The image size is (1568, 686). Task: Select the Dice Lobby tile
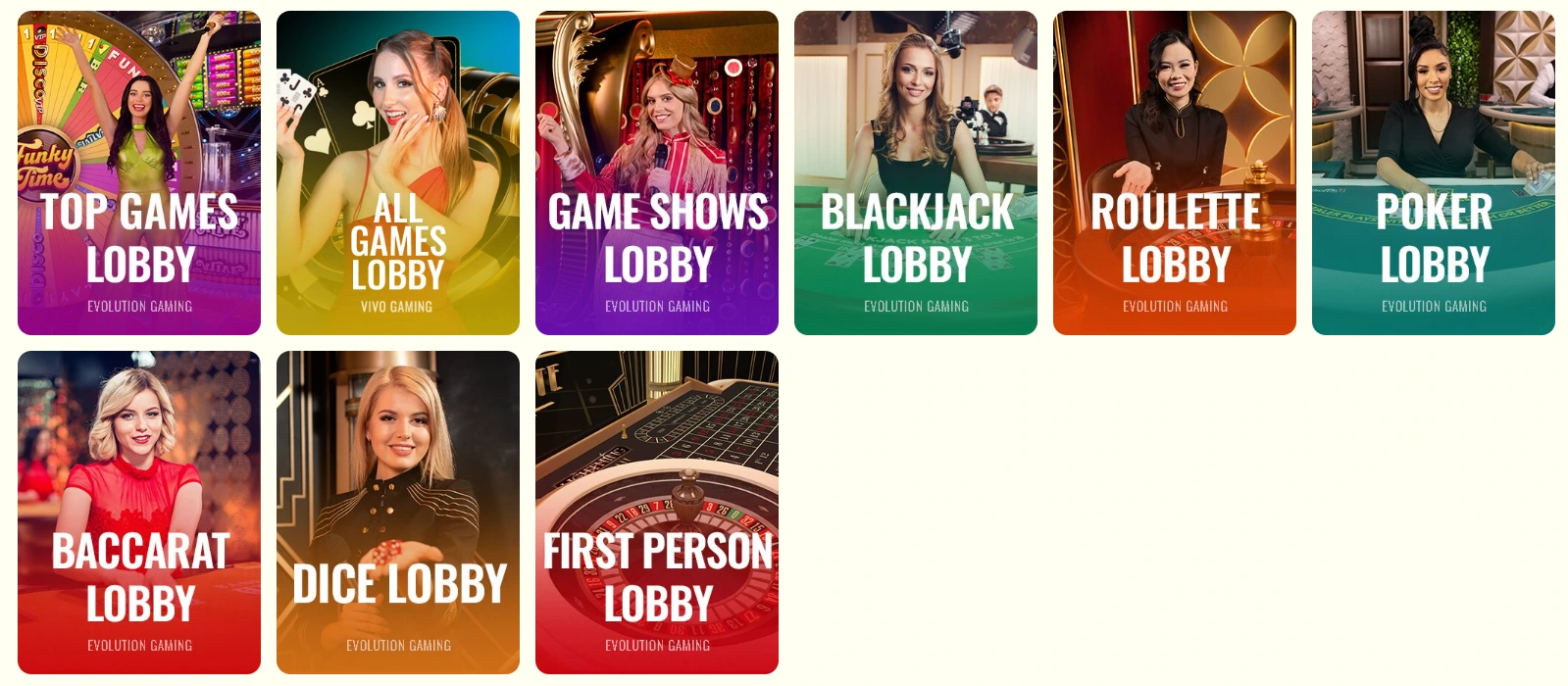tap(398, 513)
